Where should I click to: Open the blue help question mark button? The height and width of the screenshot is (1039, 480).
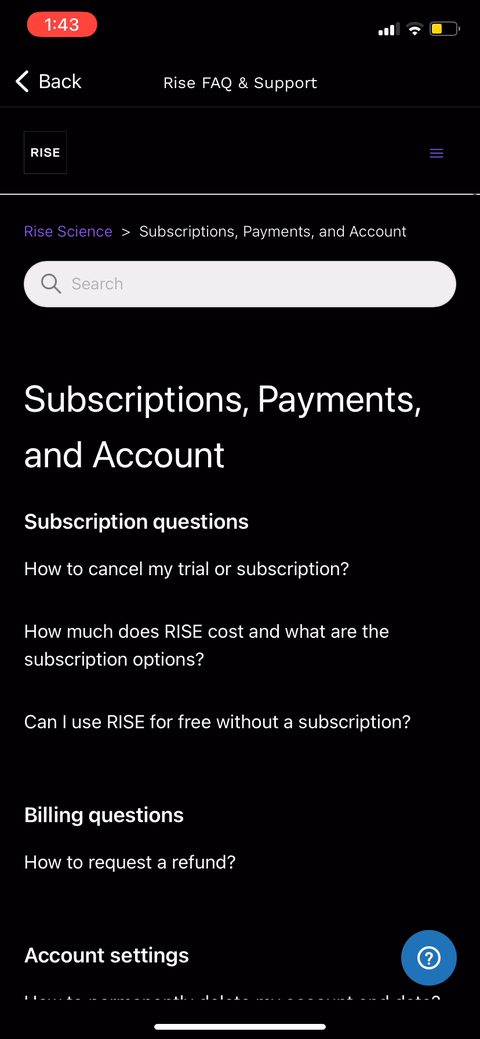point(429,957)
